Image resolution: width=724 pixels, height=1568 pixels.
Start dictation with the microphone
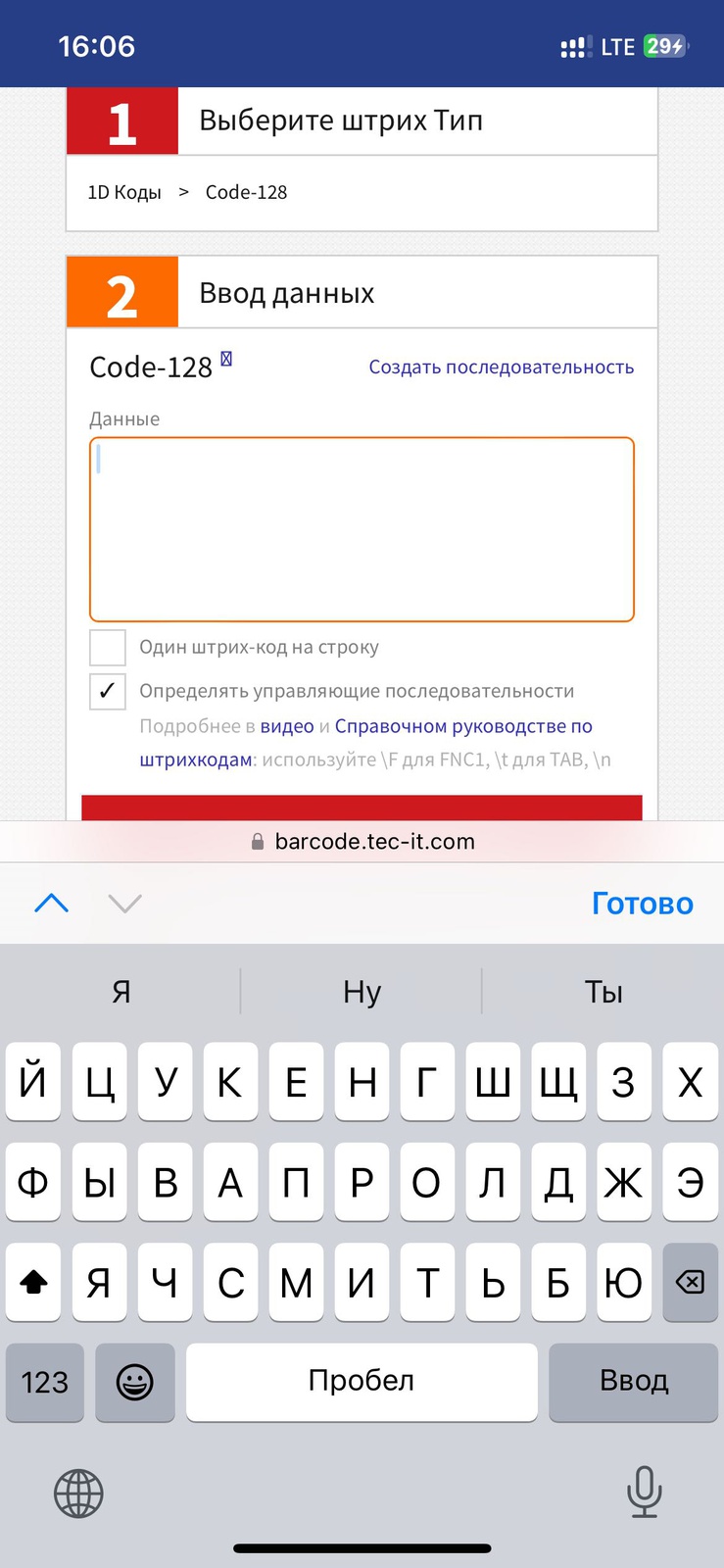644,1492
